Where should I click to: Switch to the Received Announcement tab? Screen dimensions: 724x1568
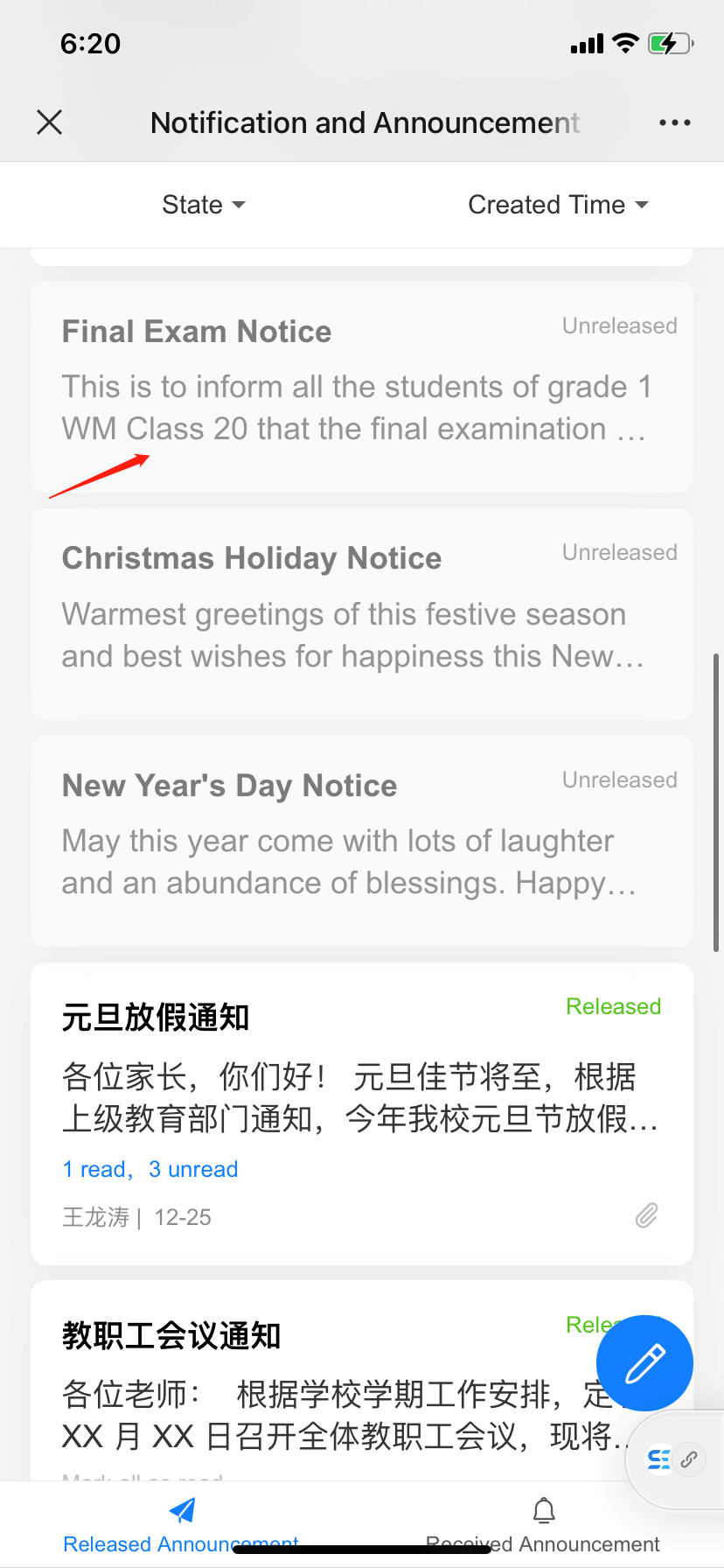click(x=543, y=1522)
